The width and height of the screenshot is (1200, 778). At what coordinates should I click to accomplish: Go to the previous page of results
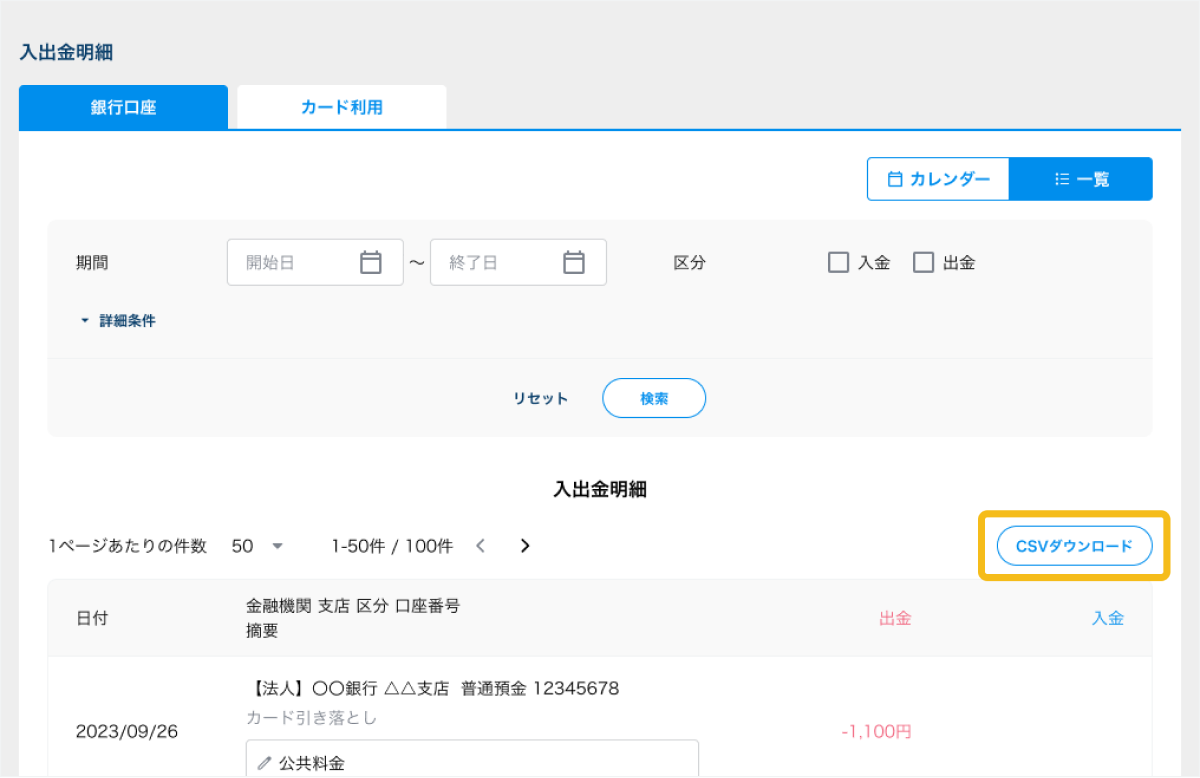point(480,546)
